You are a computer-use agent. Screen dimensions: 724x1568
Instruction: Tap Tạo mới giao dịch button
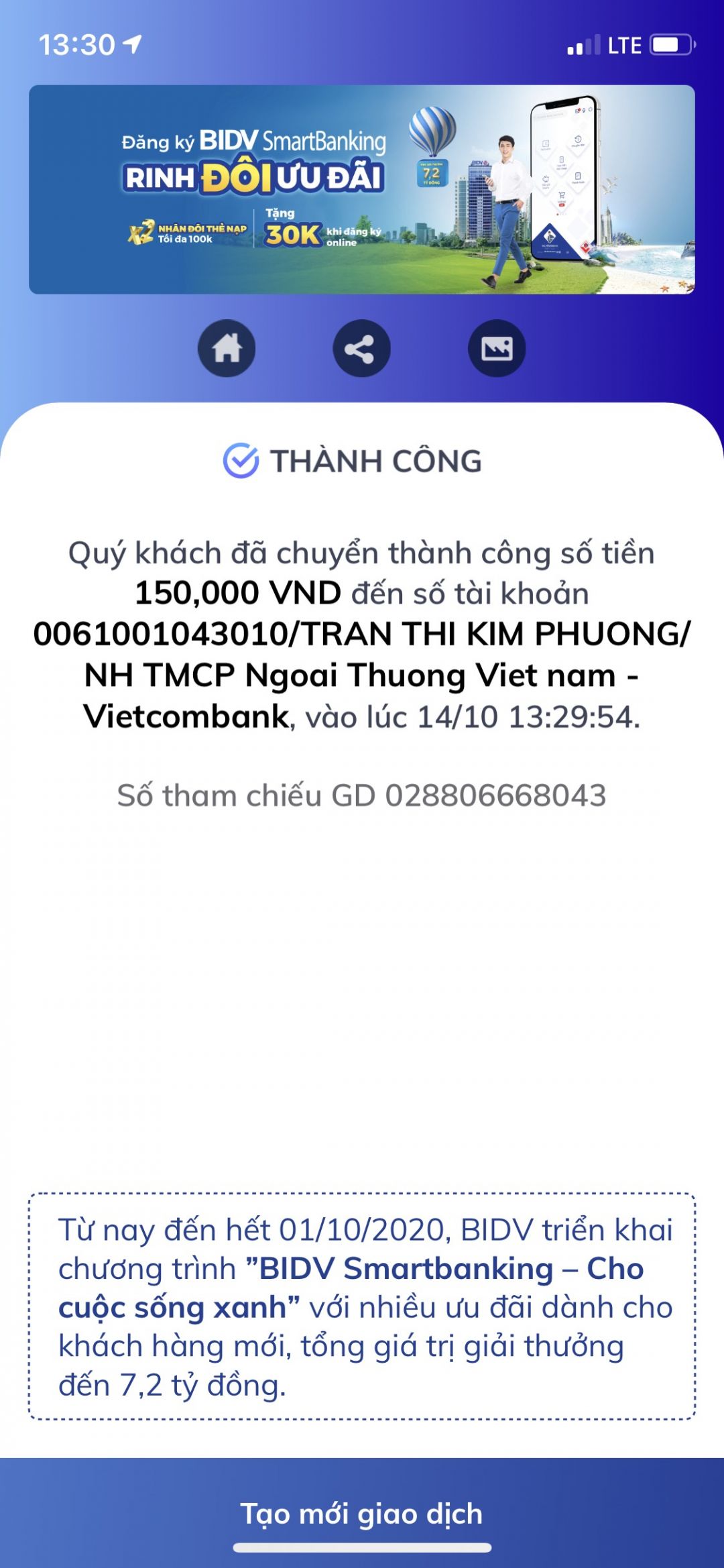(361, 1514)
